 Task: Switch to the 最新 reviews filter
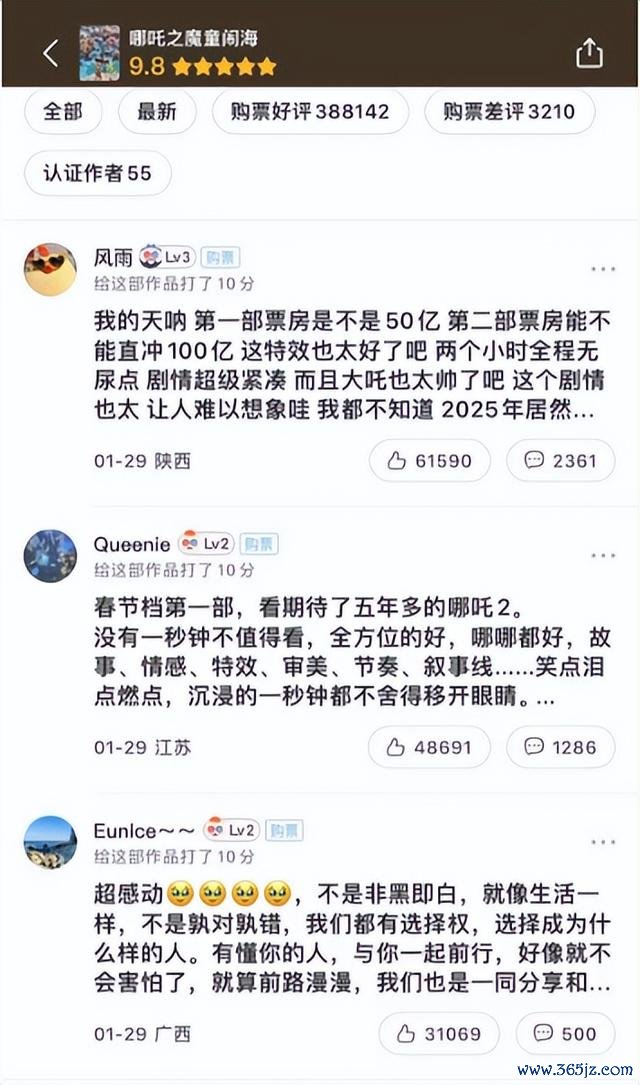click(x=156, y=112)
